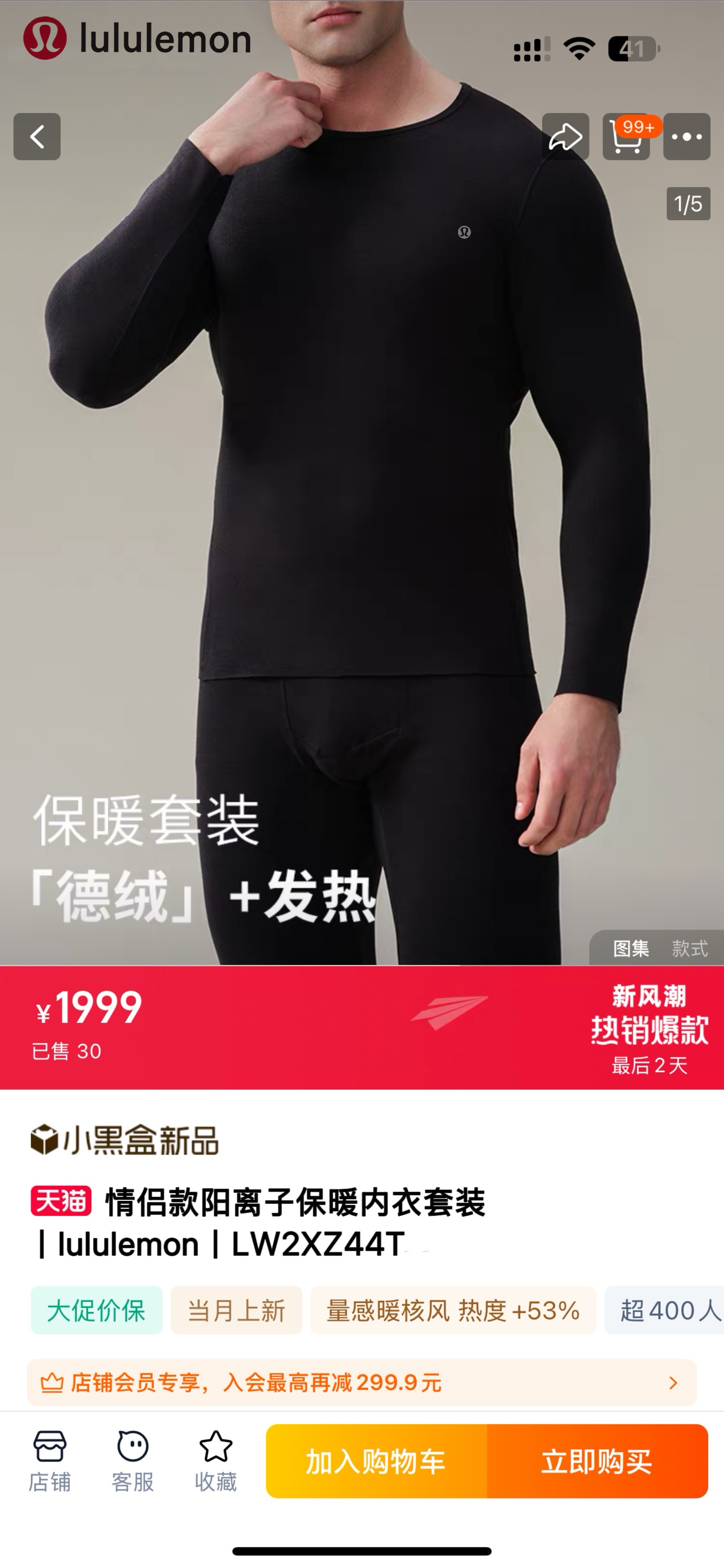Screen dimensions: 724x1568
Task: Switch to the 图集 tab
Action: [x=631, y=948]
